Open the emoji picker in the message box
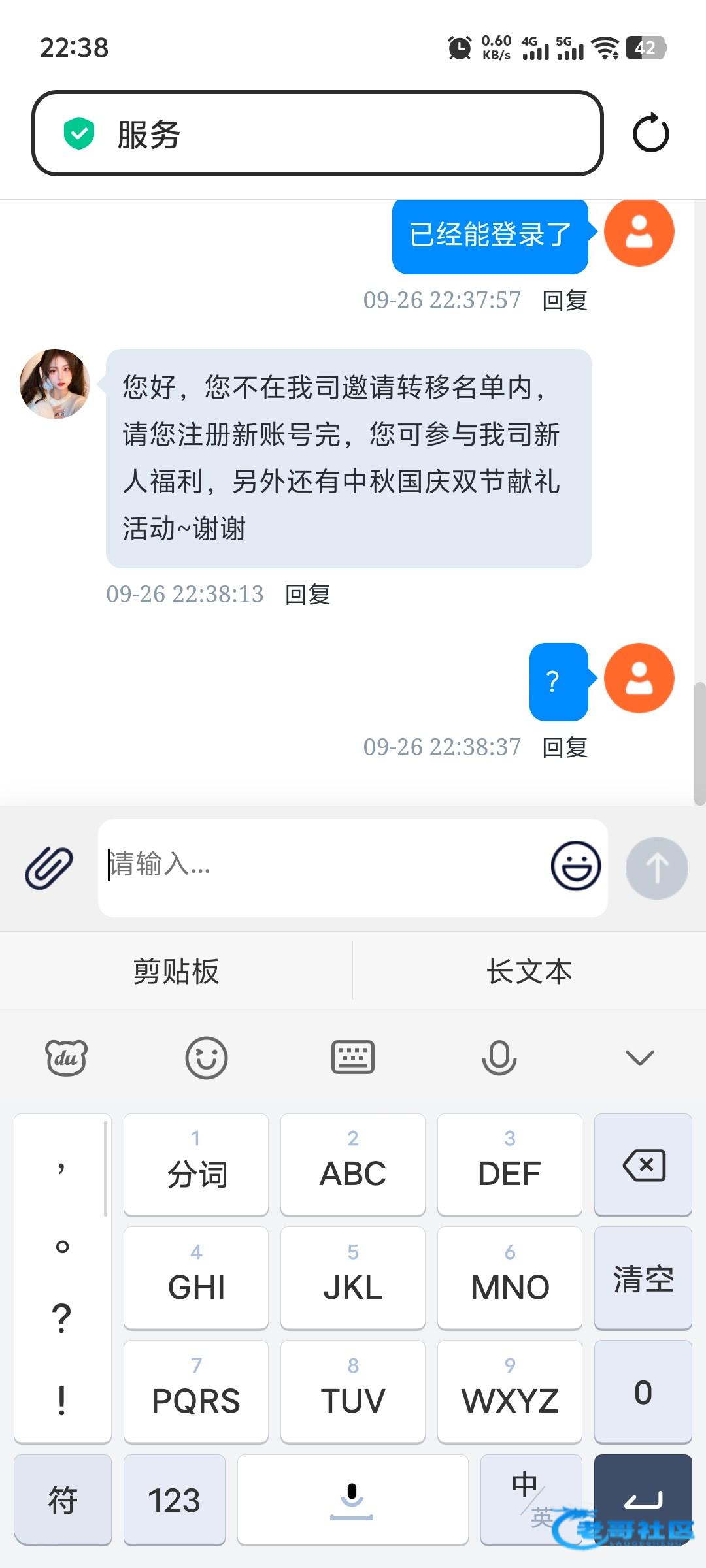This screenshot has height=1568, width=706. [575, 866]
